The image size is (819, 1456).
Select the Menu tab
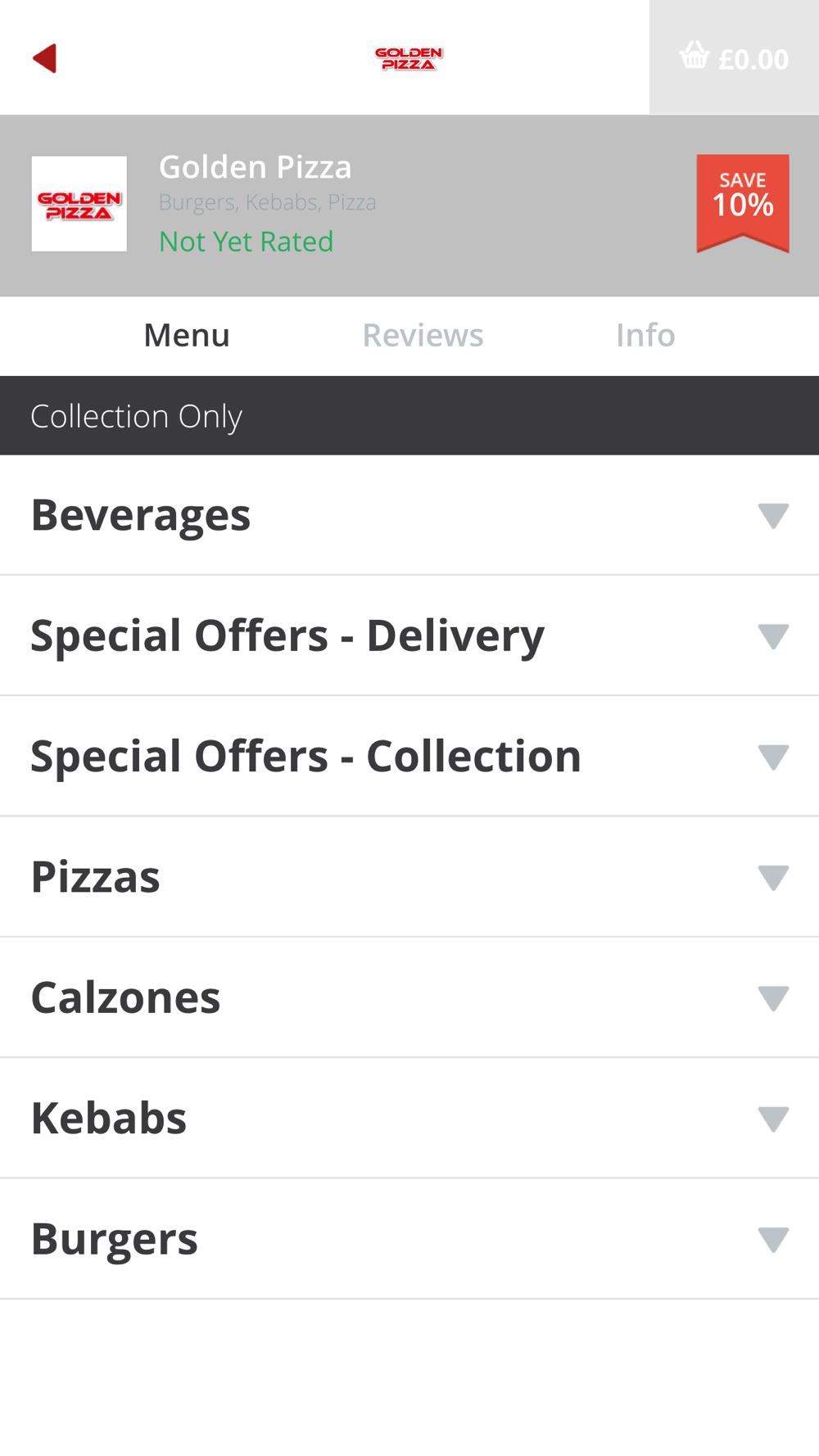pyautogui.click(x=187, y=335)
